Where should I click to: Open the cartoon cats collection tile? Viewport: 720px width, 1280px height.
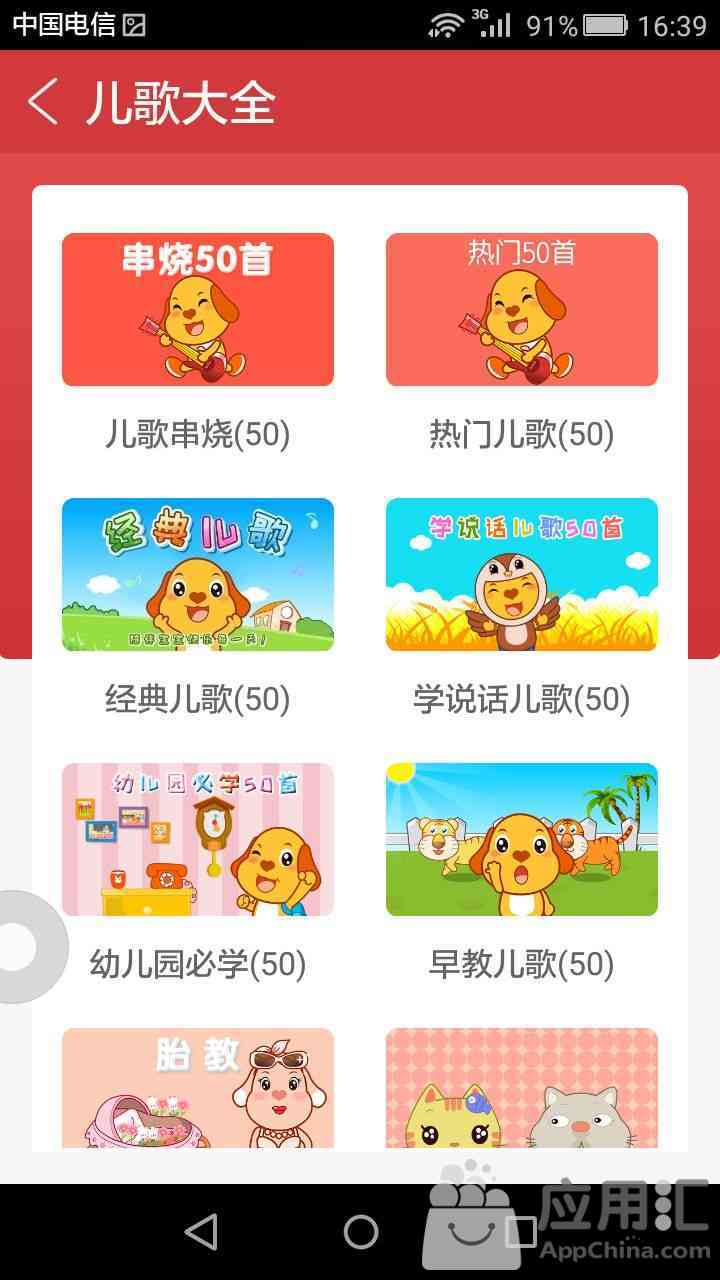522,1089
